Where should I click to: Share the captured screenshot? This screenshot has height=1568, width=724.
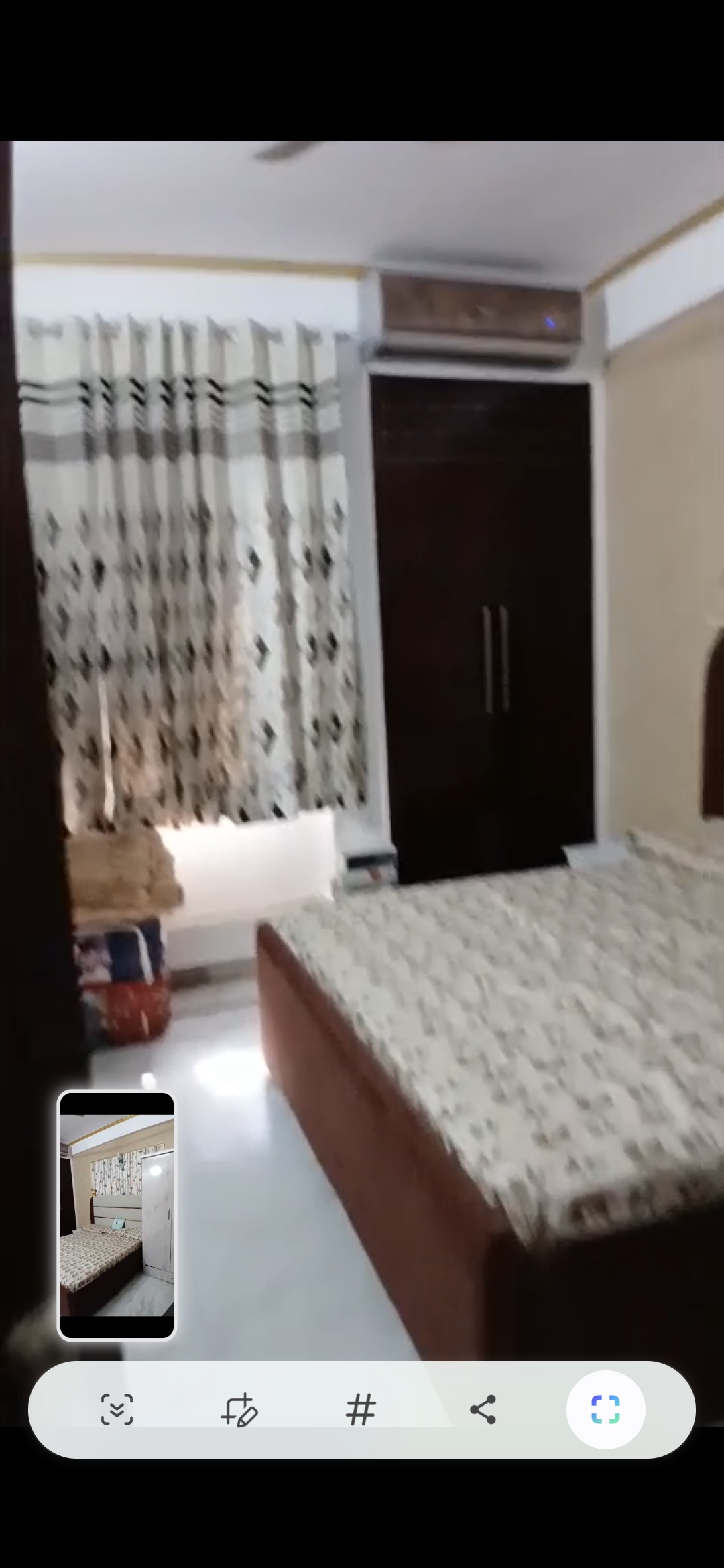483,1409
